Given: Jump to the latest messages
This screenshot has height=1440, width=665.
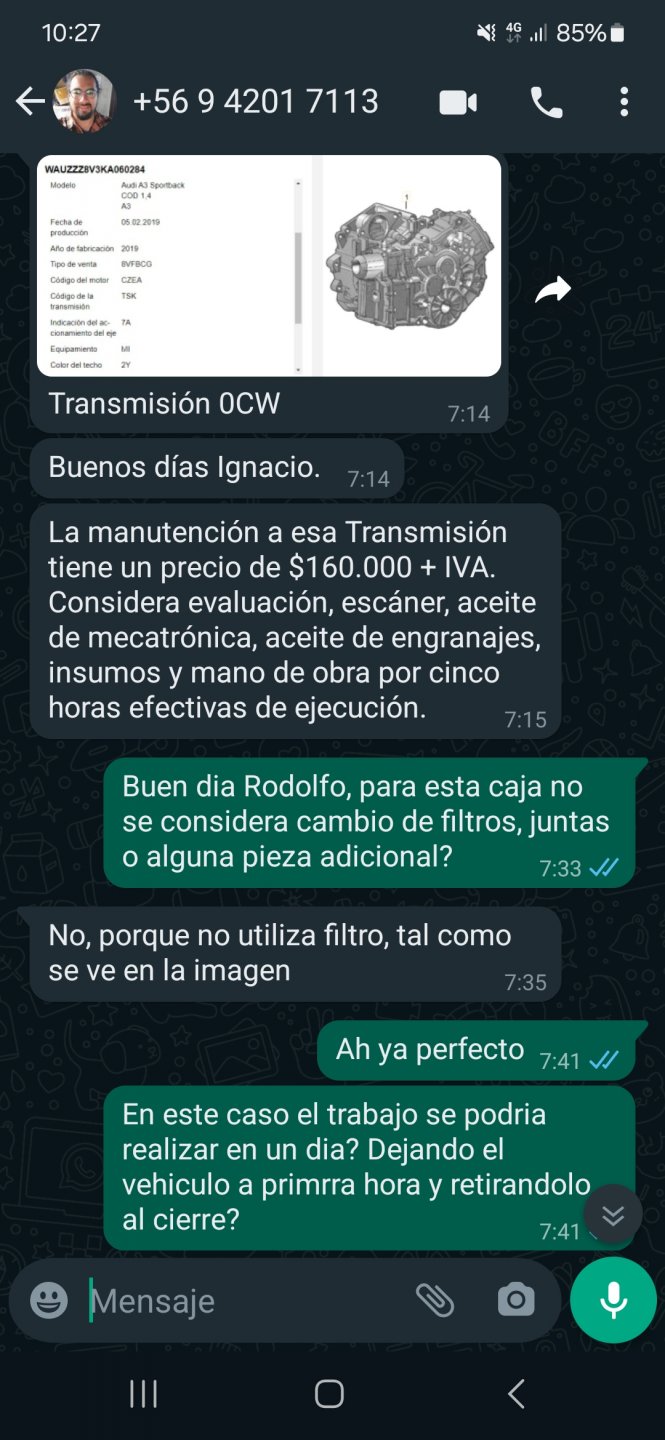Looking at the screenshot, I should [x=612, y=1215].
